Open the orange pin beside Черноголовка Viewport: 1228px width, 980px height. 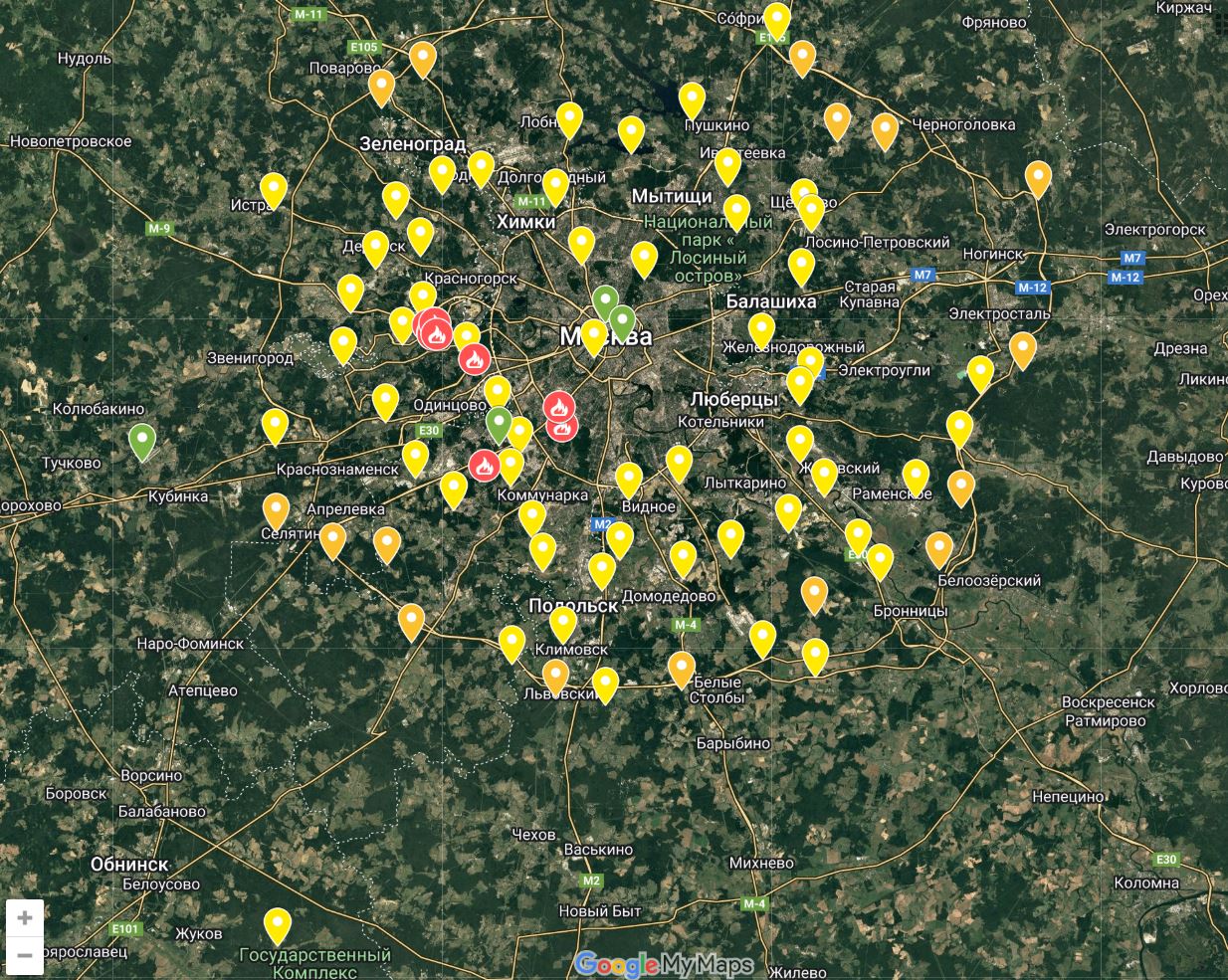tap(885, 129)
